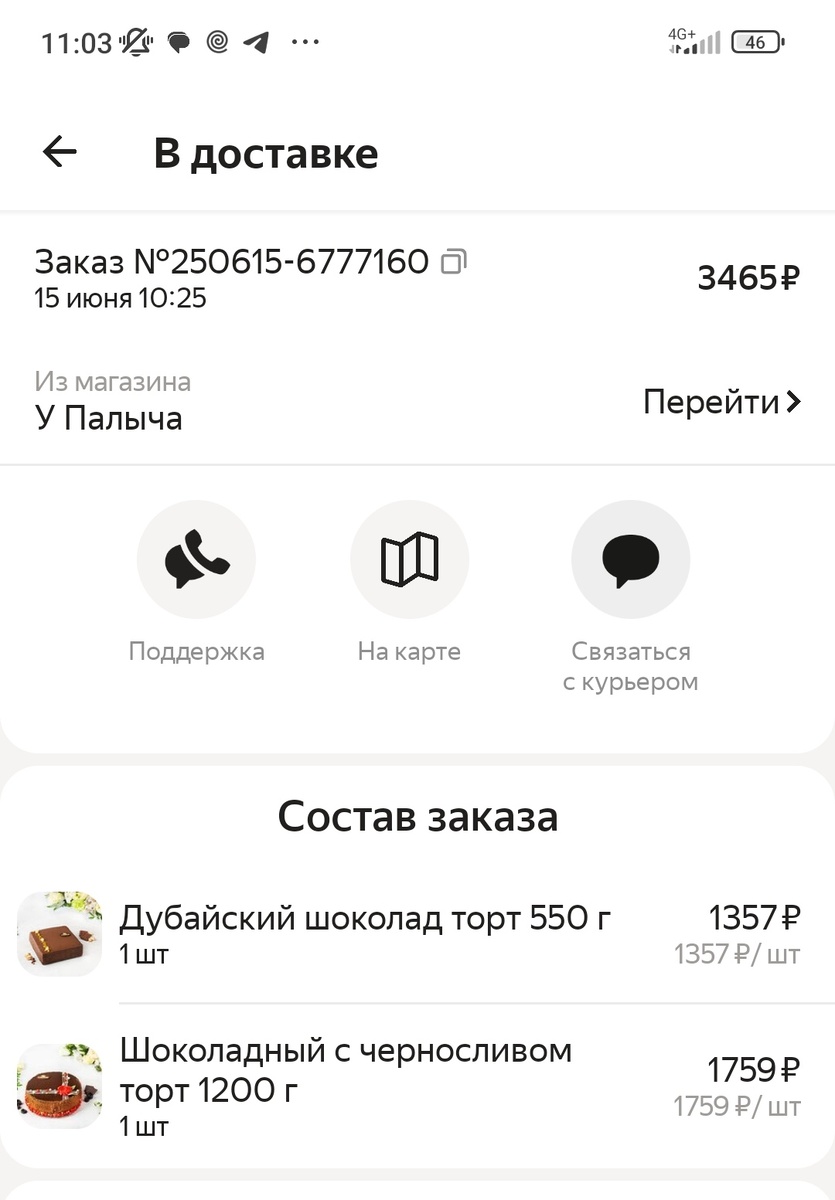Open the Поддержка support phone icon
Screen dimensions: 835x1200
196,559
